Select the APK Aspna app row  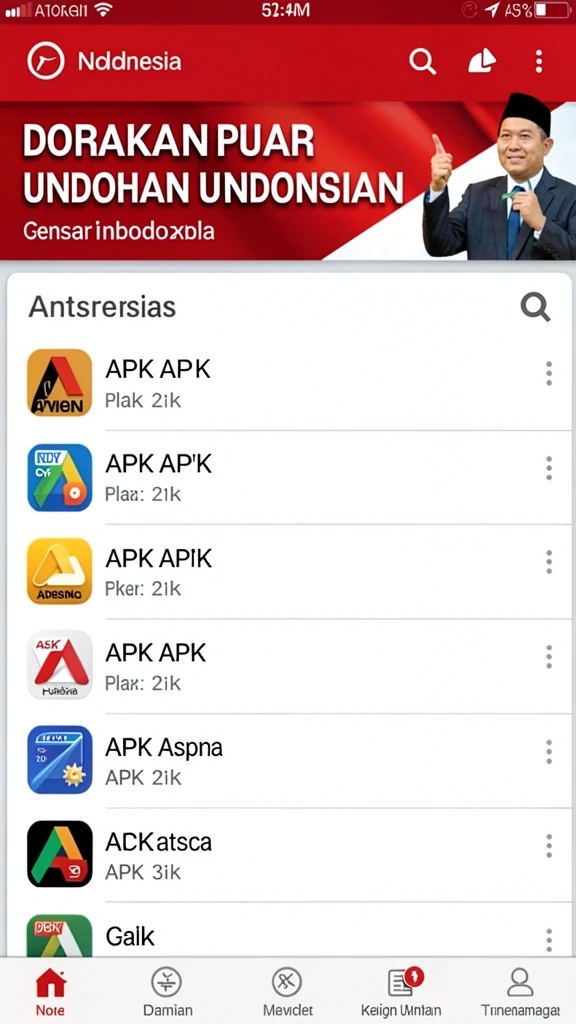coord(288,760)
